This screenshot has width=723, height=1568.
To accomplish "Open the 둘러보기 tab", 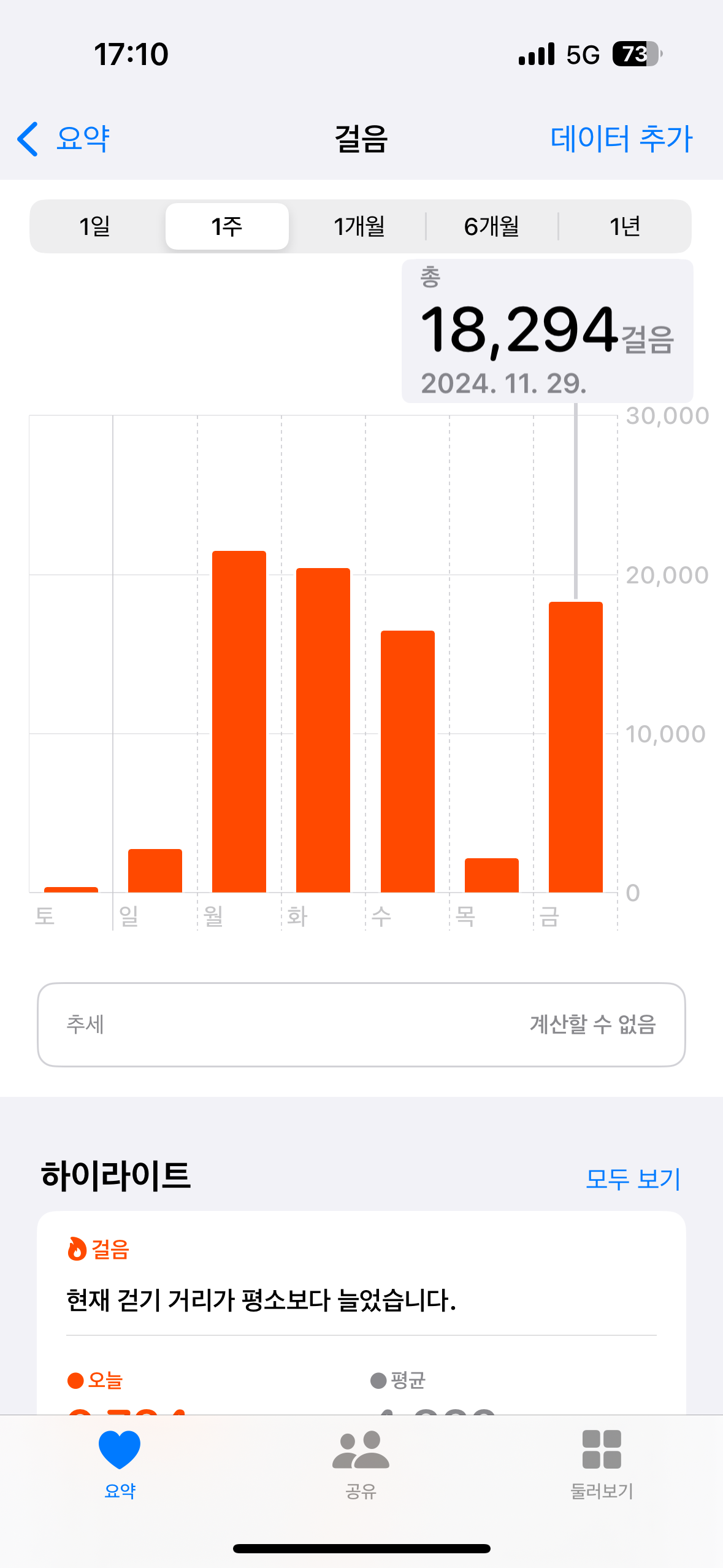I will (602, 1464).
